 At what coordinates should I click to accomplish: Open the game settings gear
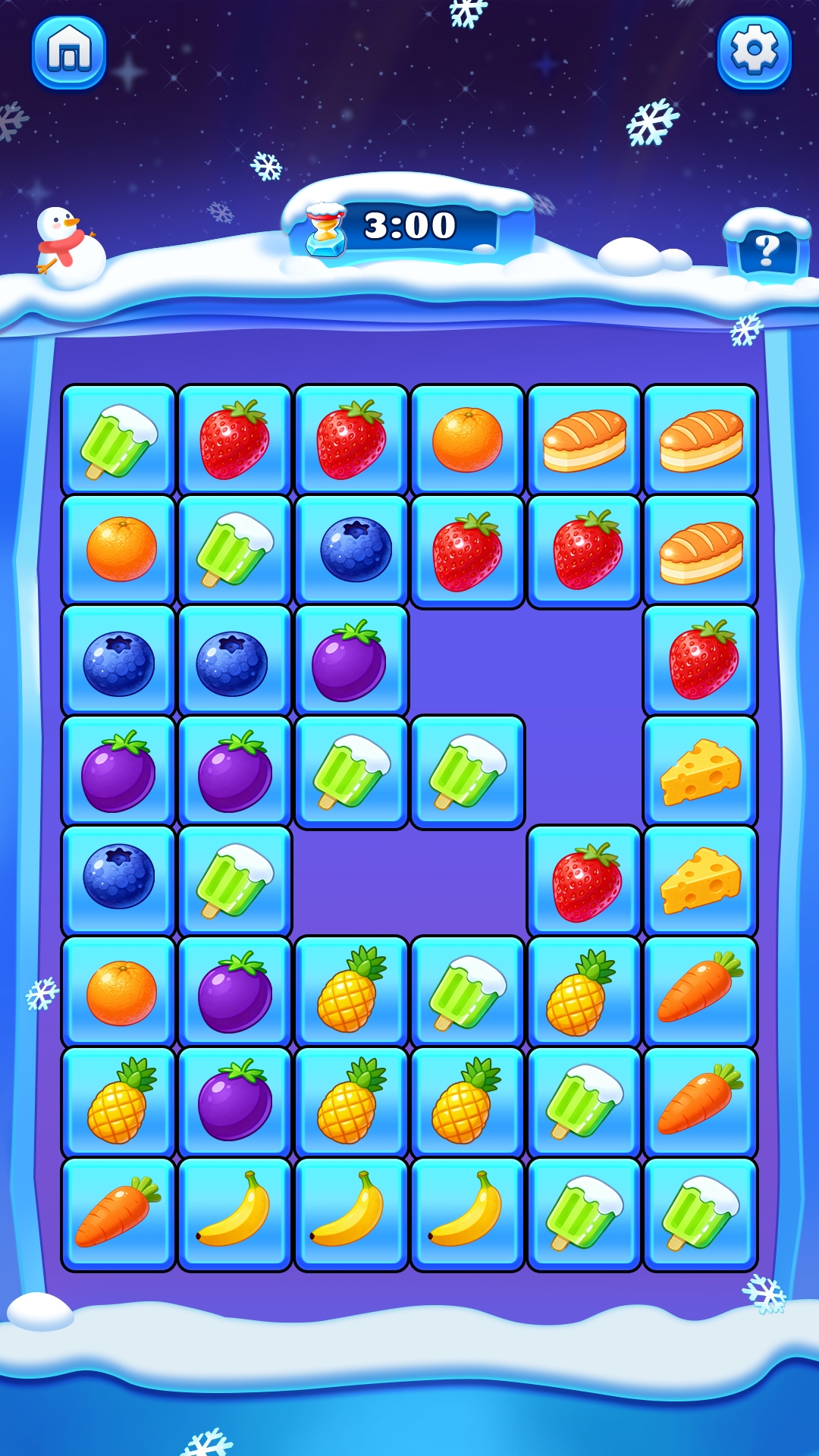tap(754, 52)
